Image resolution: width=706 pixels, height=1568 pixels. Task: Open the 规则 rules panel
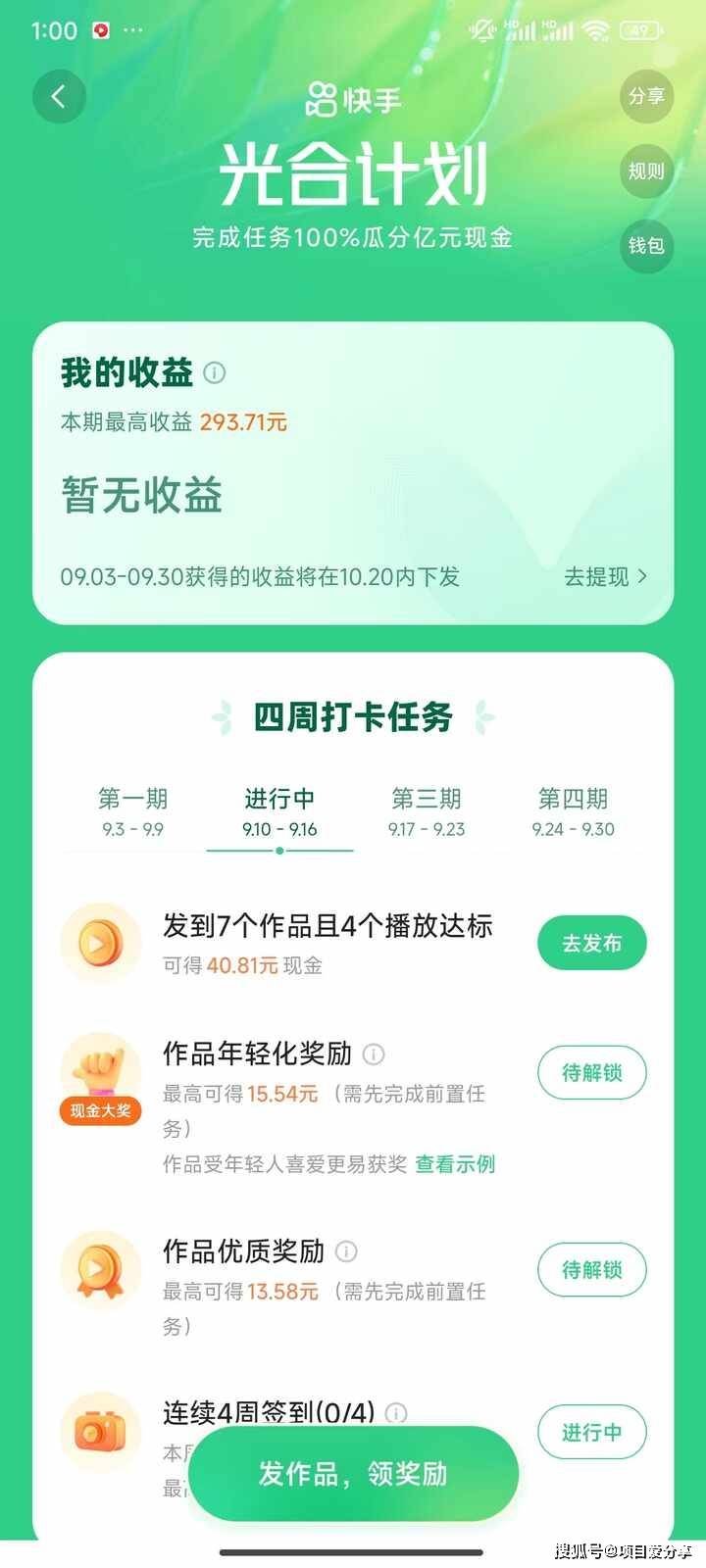(x=646, y=171)
